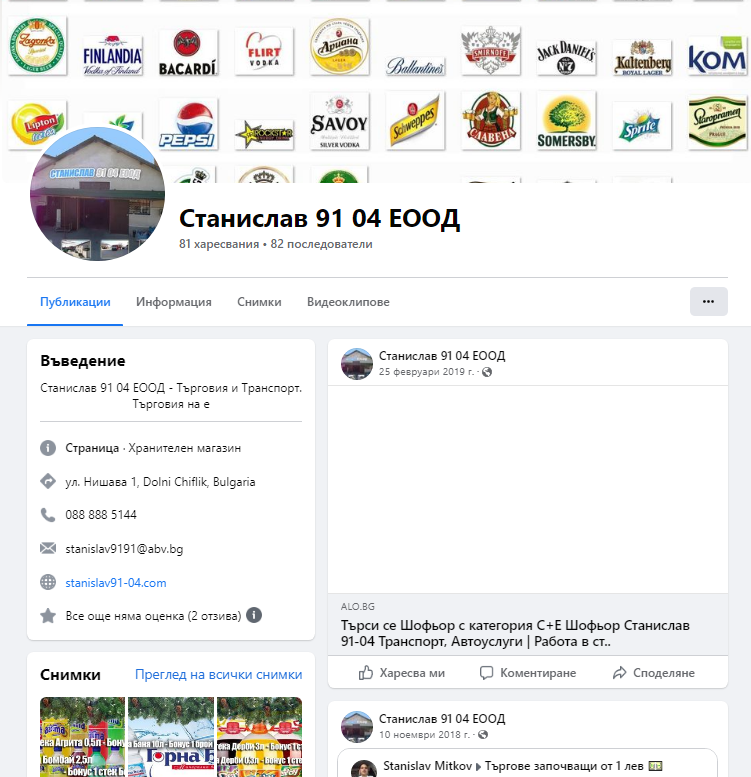Open the stanislav91-04.com website link

point(116,582)
